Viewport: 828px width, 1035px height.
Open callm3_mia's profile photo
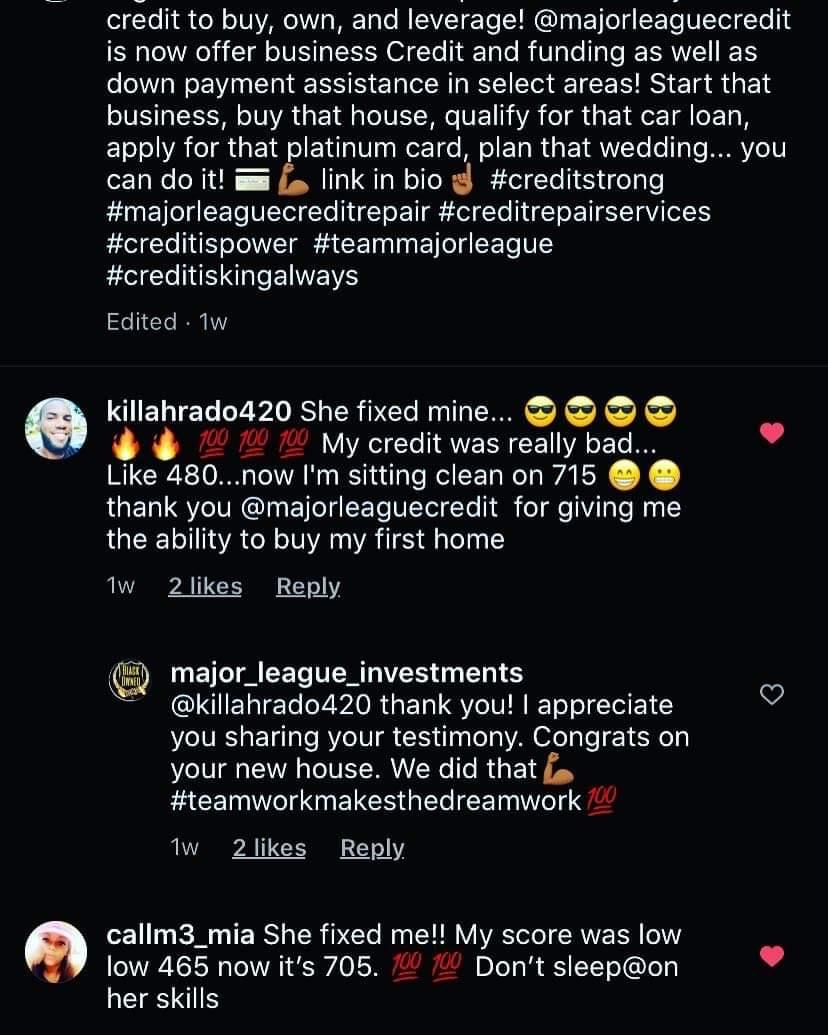coord(55,952)
